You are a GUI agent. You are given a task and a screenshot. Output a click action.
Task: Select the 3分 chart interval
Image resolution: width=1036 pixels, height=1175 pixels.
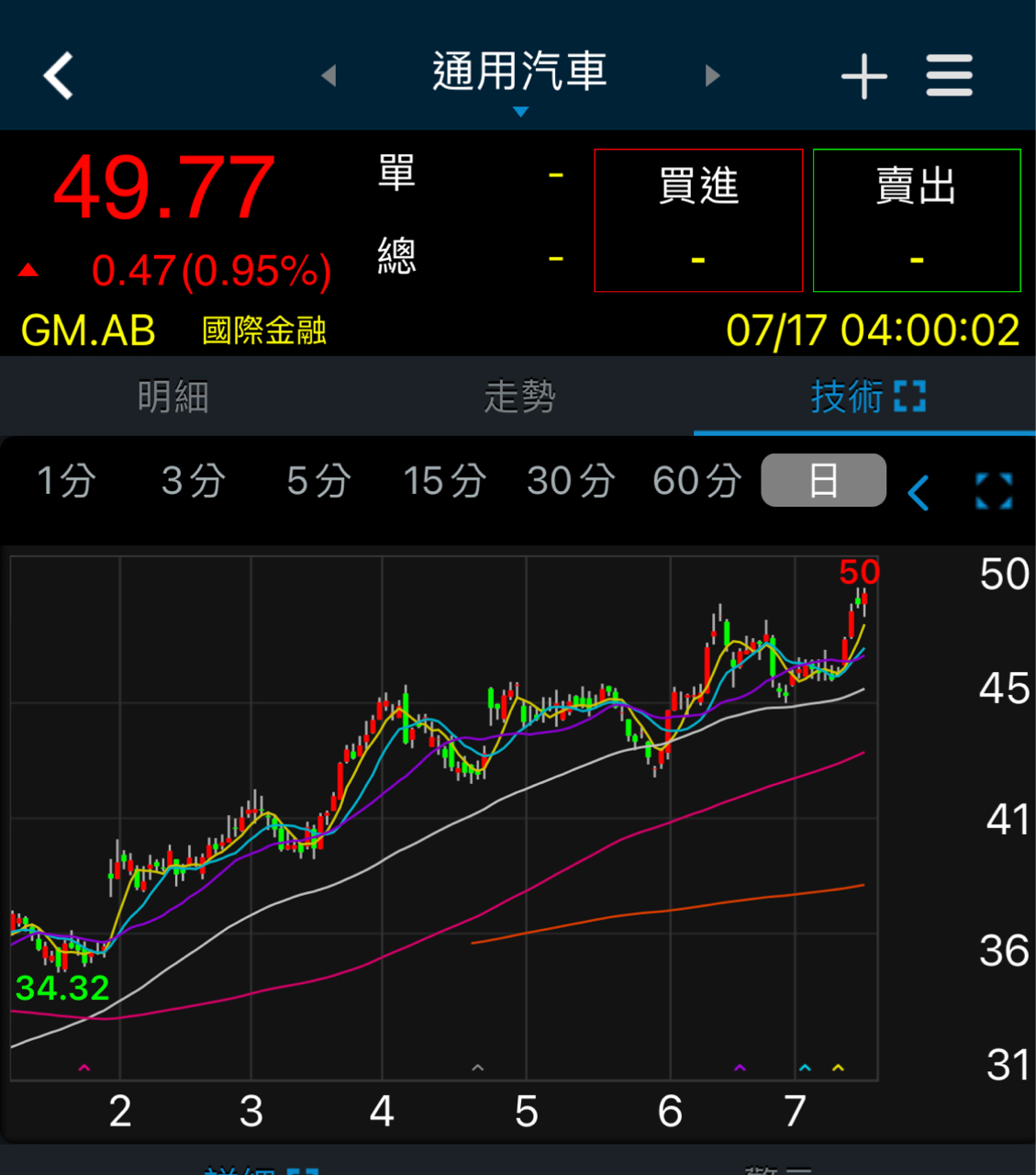point(193,481)
